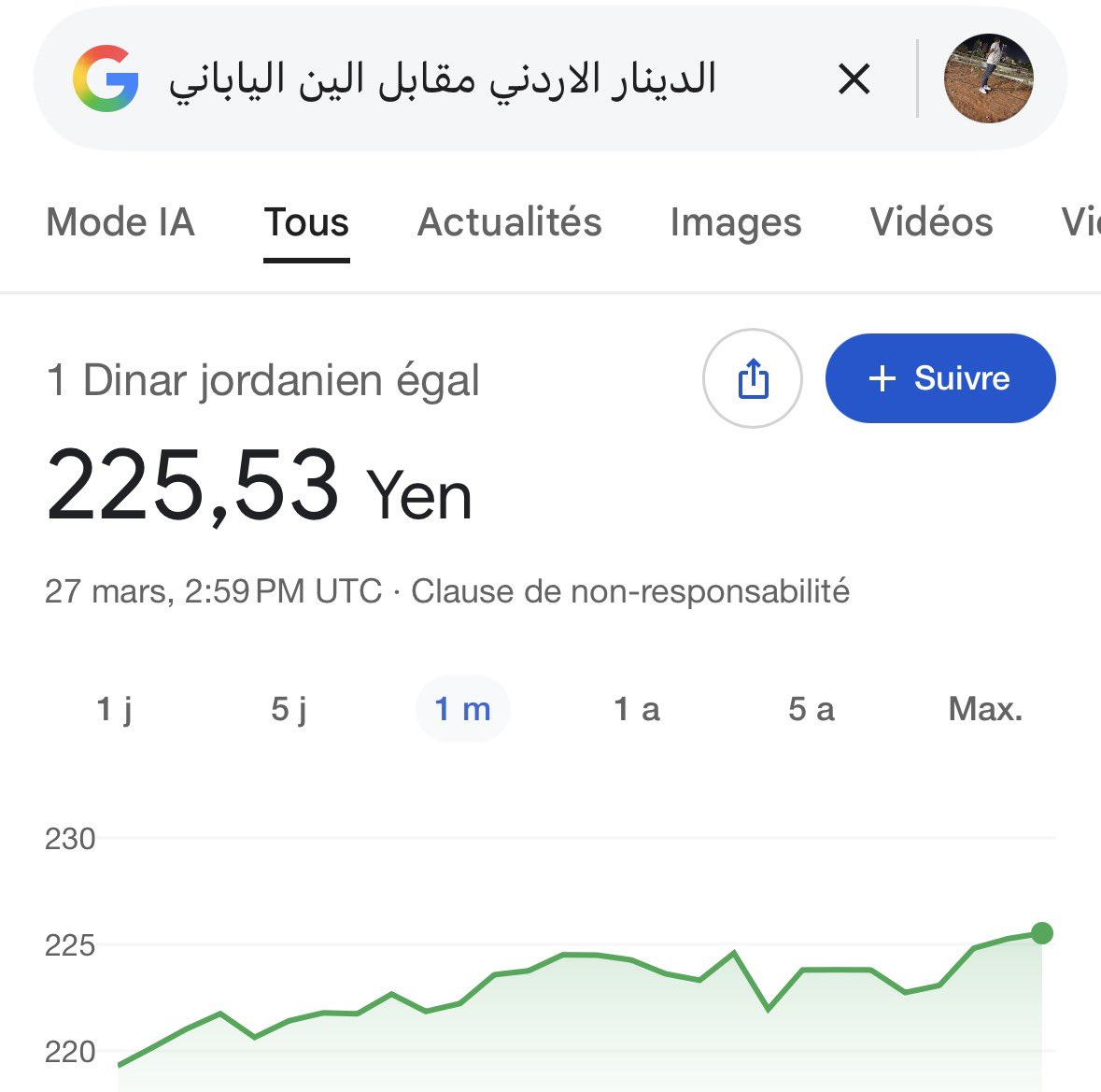The height and width of the screenshot is (1092, 1101).
Task: View the 5 a chart range
Action: click(811, 709)
